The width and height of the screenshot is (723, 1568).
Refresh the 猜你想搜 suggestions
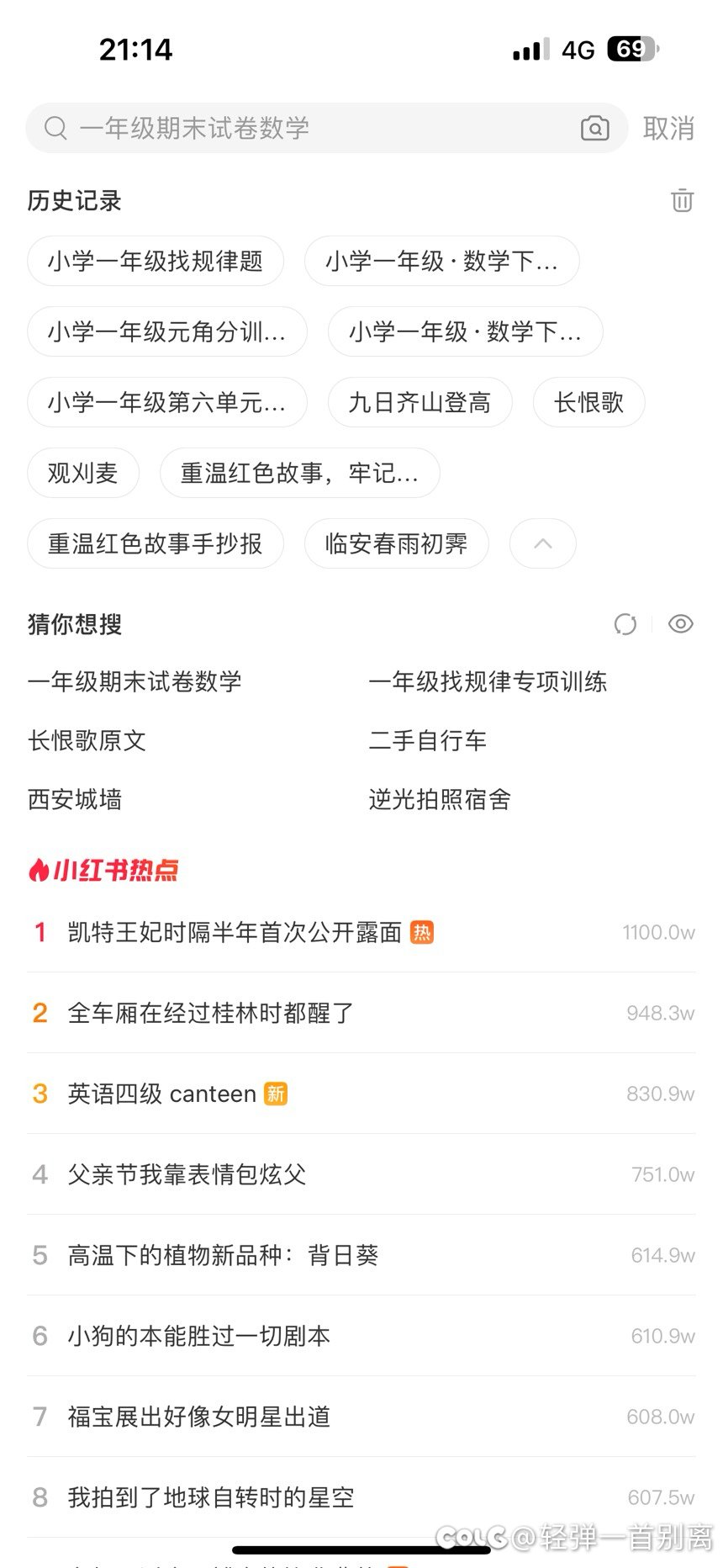(625, 624)
